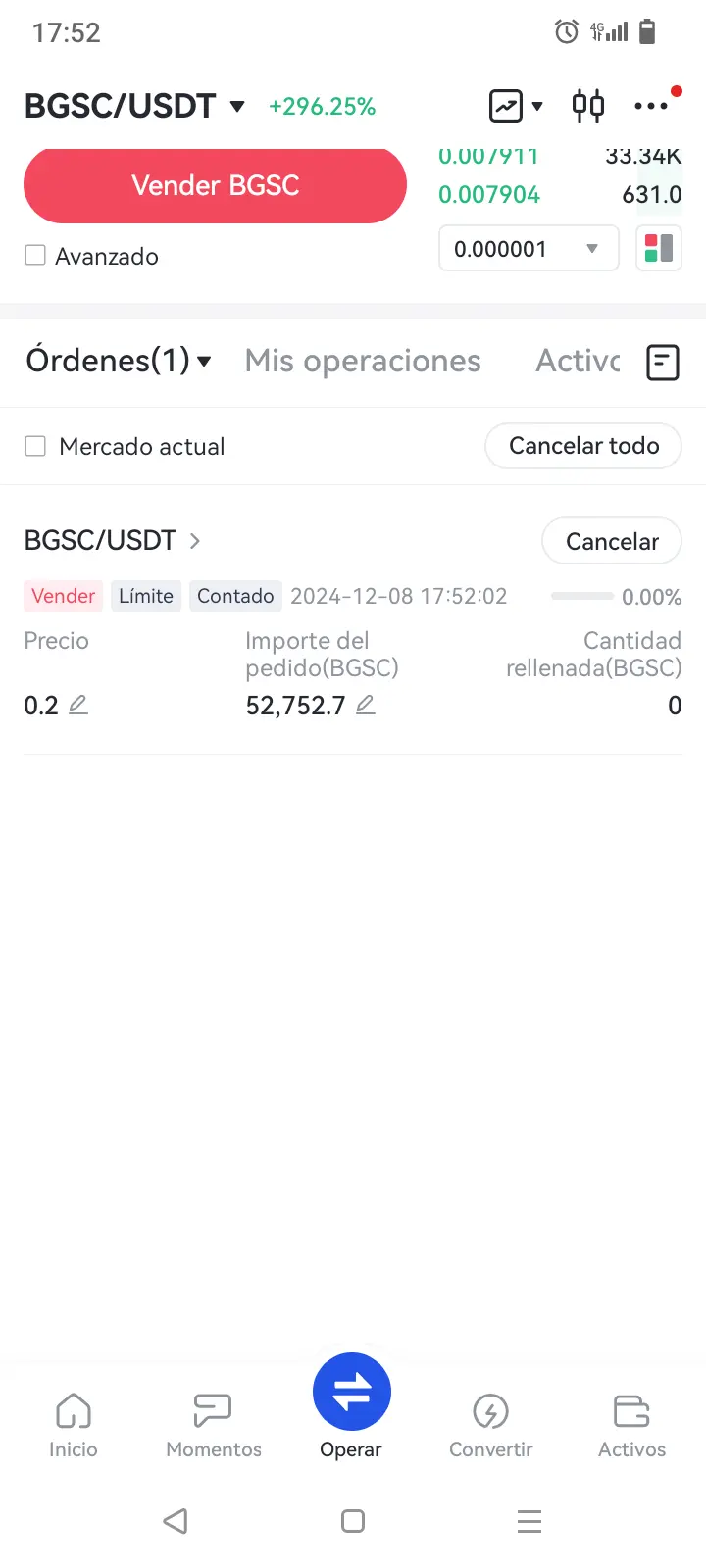Check the Mercado actual checkbox
Image resolution: width=706 pixels, height=1568 pixels.
[x=35, y=447]
